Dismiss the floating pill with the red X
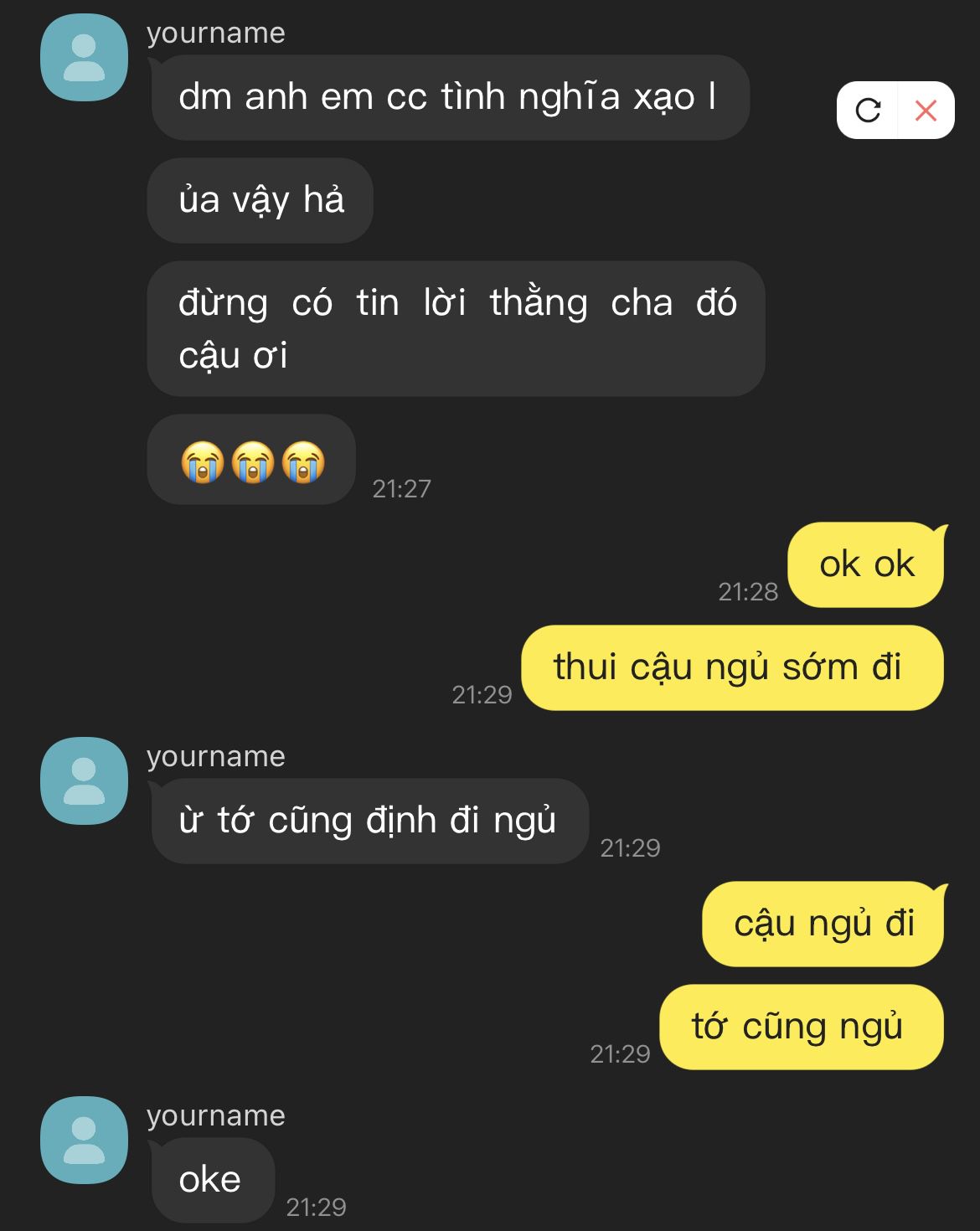980x1231 pixels. (x=926, y=111)
